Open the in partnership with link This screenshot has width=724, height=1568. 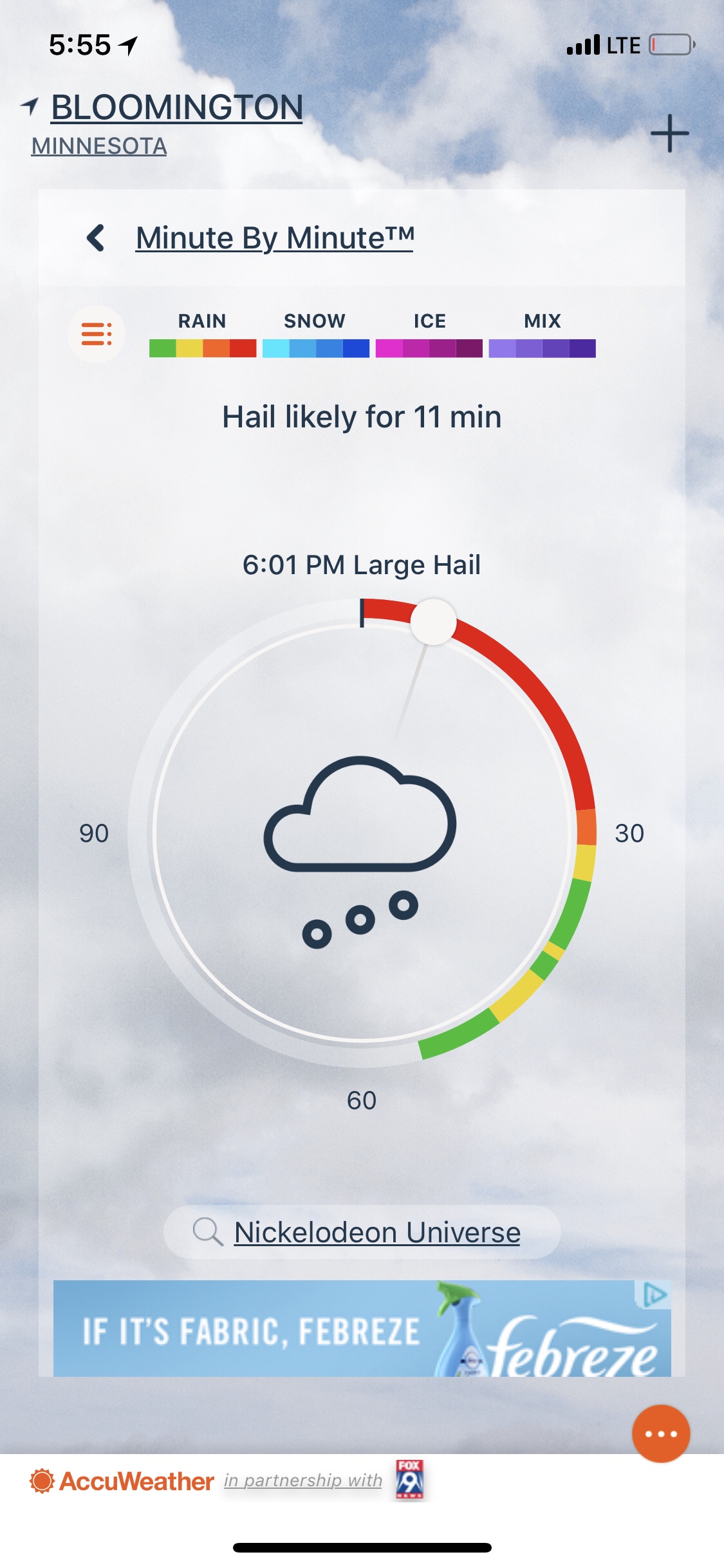(302, 1480)
